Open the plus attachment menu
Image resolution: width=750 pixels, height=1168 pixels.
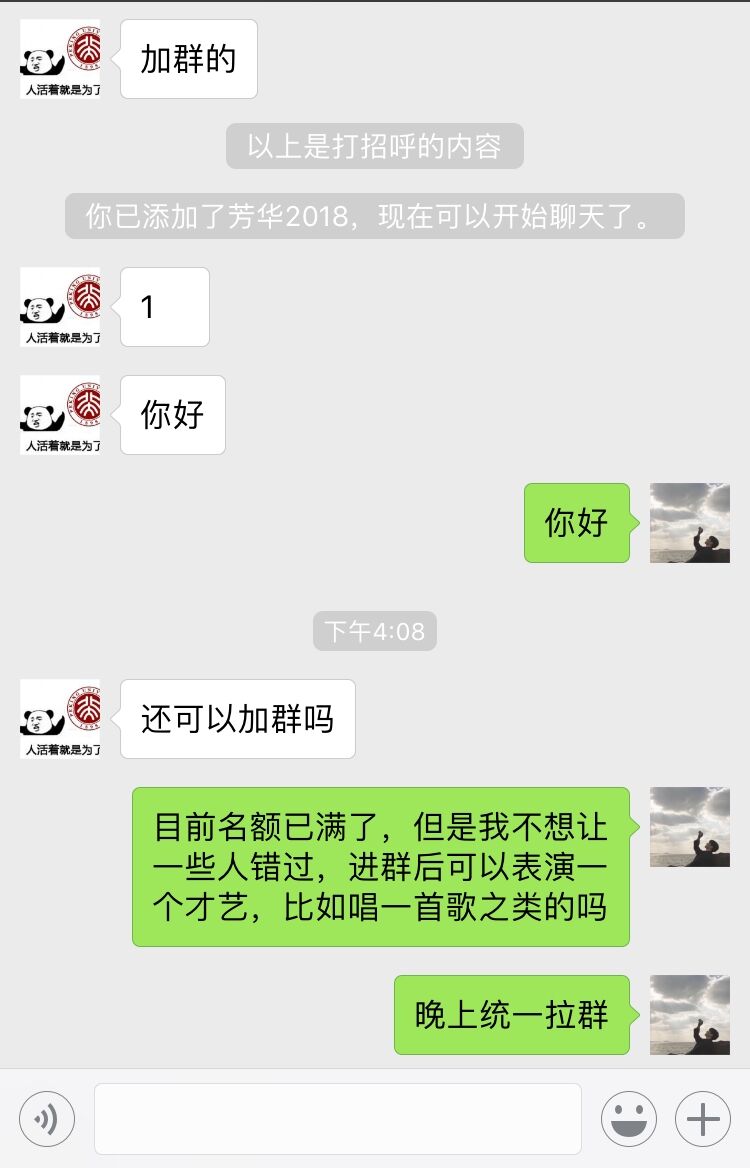click(703, 1118)
